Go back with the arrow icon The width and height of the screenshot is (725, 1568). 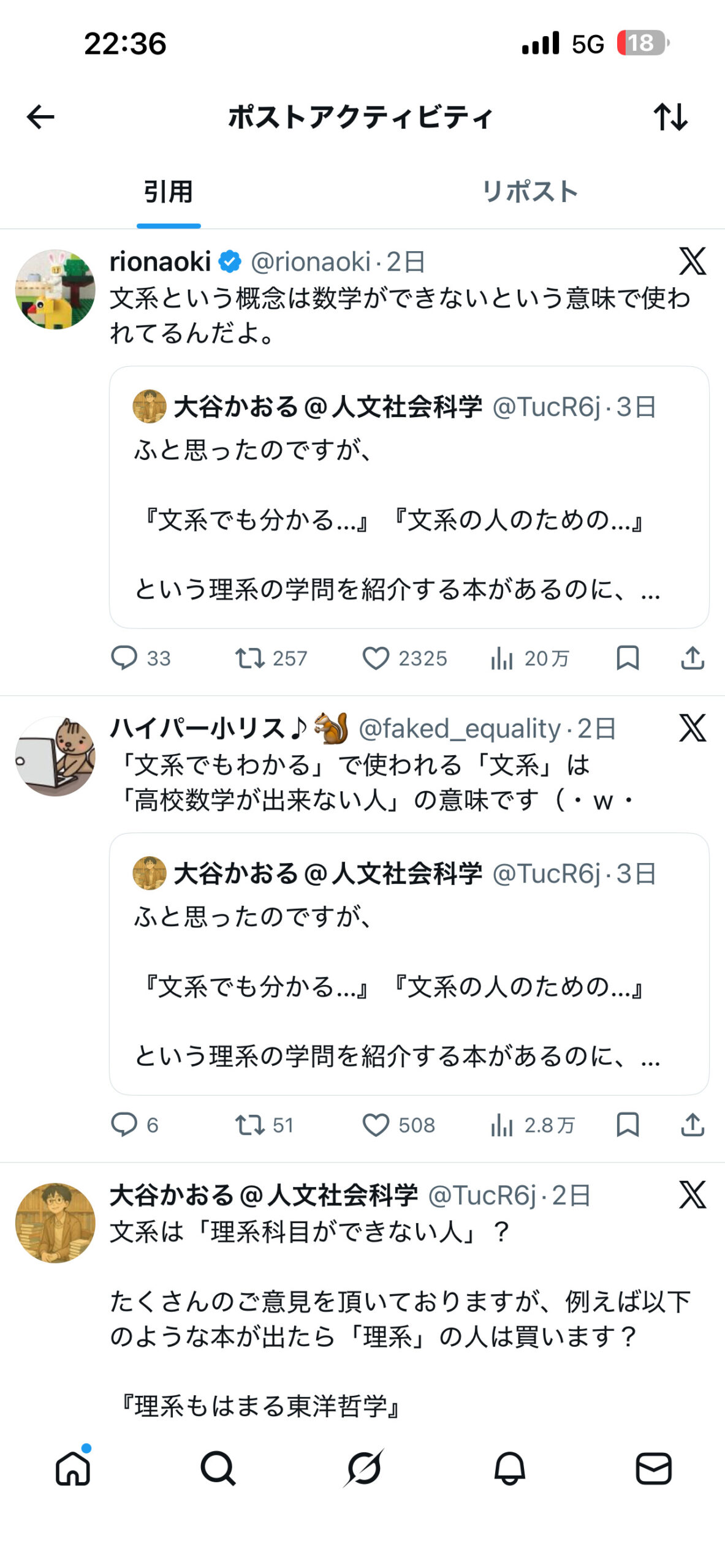click(40, 117)
